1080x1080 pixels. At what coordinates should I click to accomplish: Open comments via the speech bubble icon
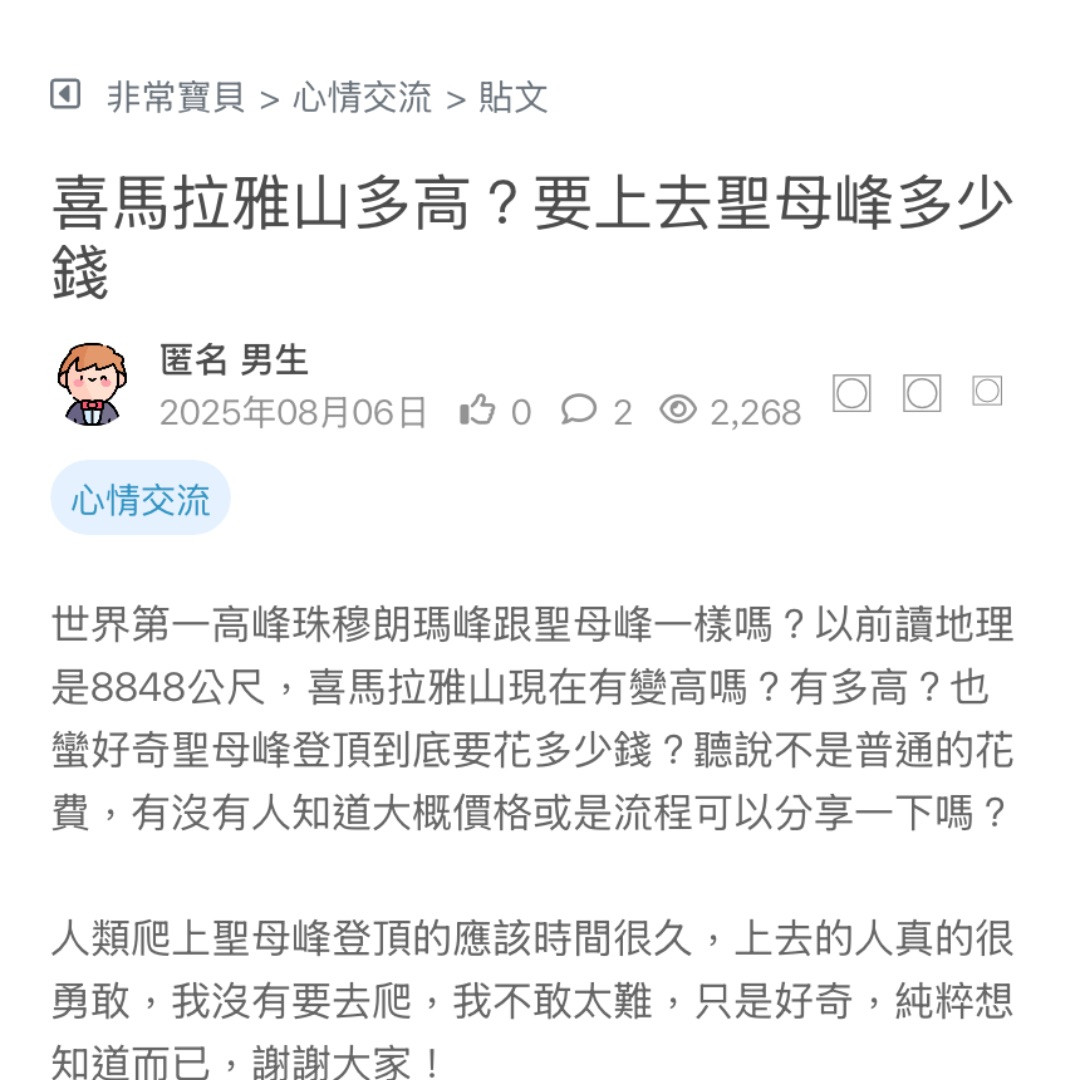coord(579,410)
